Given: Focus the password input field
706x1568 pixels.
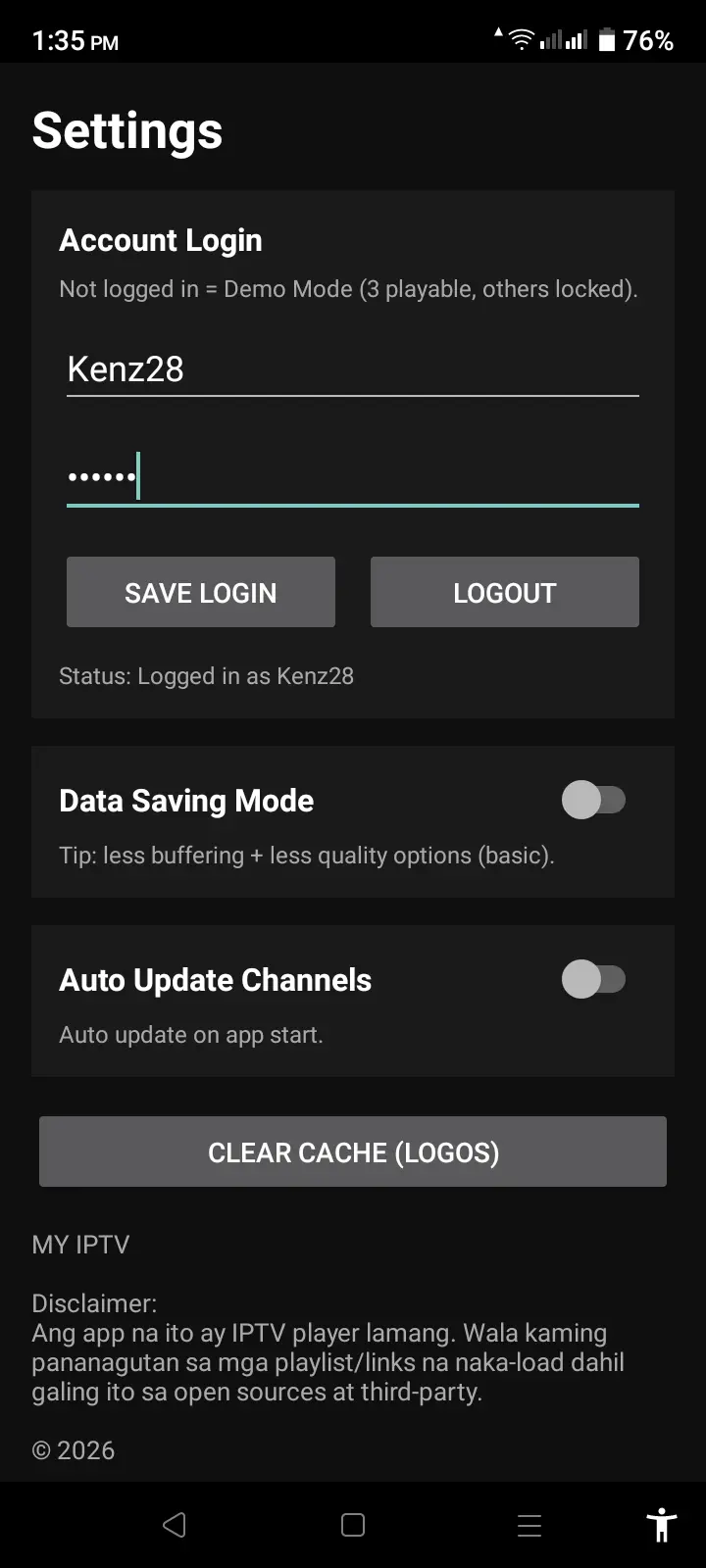Looking at the screenshot, I should (353, 478).
